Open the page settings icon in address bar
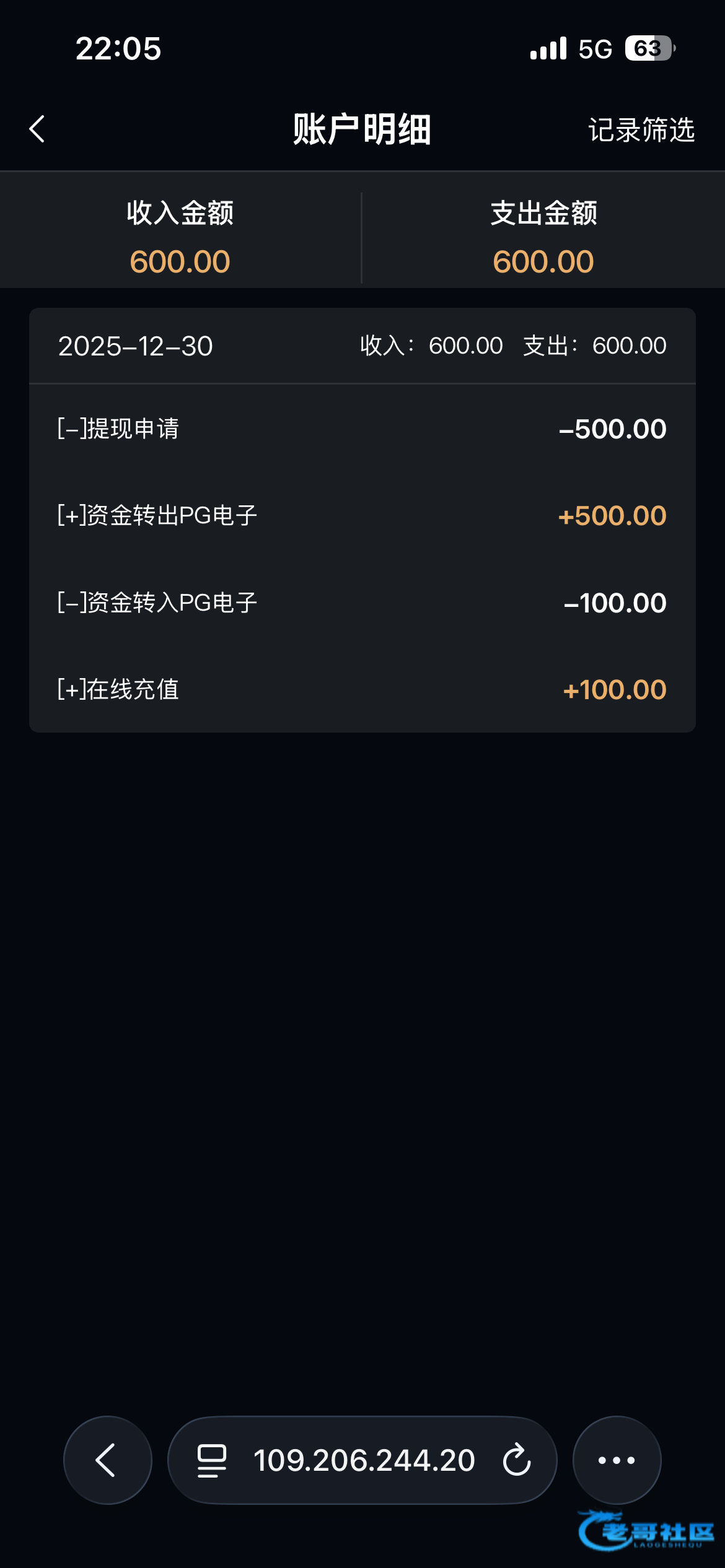 tap(211, 1460)
